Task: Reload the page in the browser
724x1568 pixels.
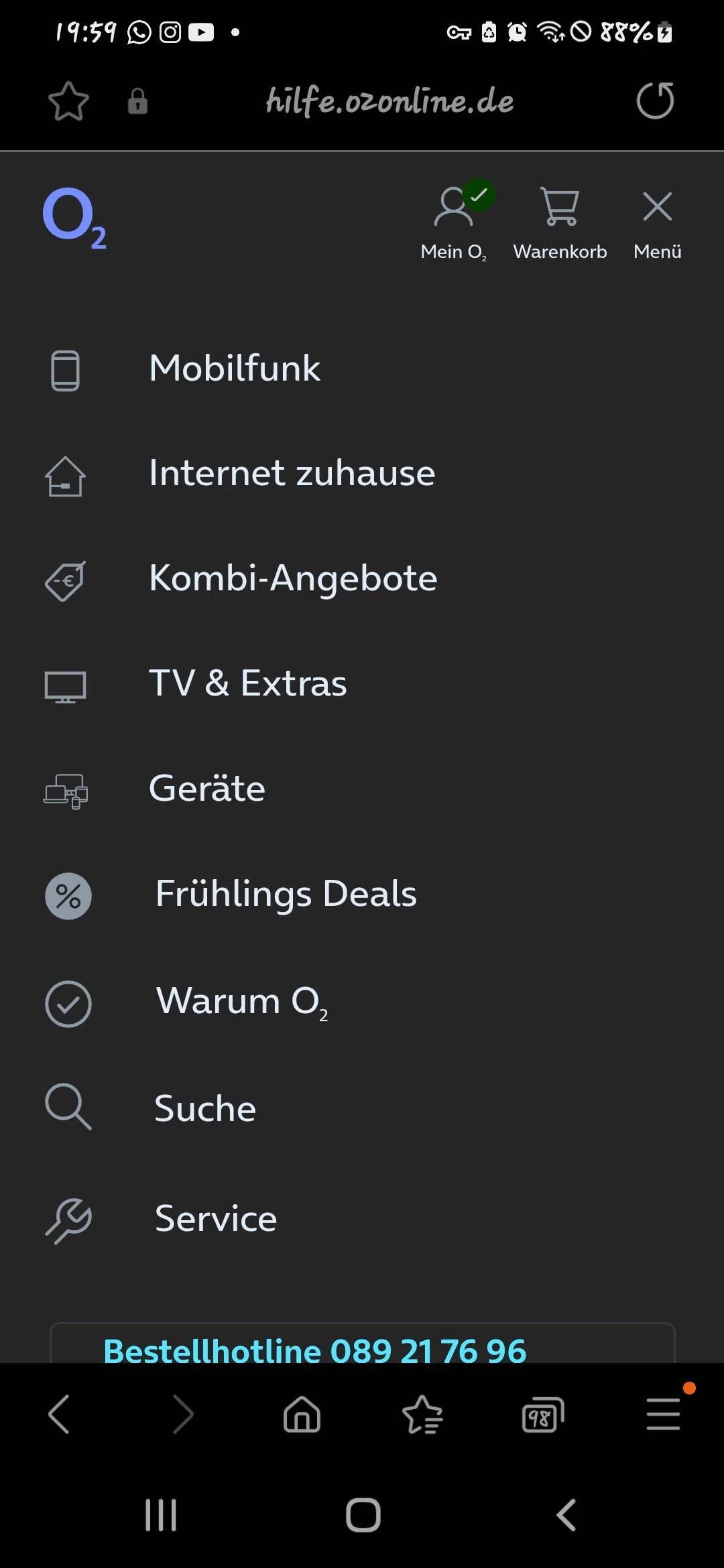Action: click(655, 101)
